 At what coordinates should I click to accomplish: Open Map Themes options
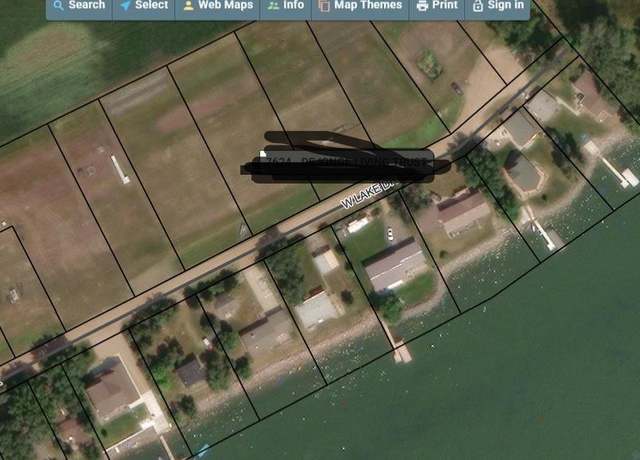359,6
